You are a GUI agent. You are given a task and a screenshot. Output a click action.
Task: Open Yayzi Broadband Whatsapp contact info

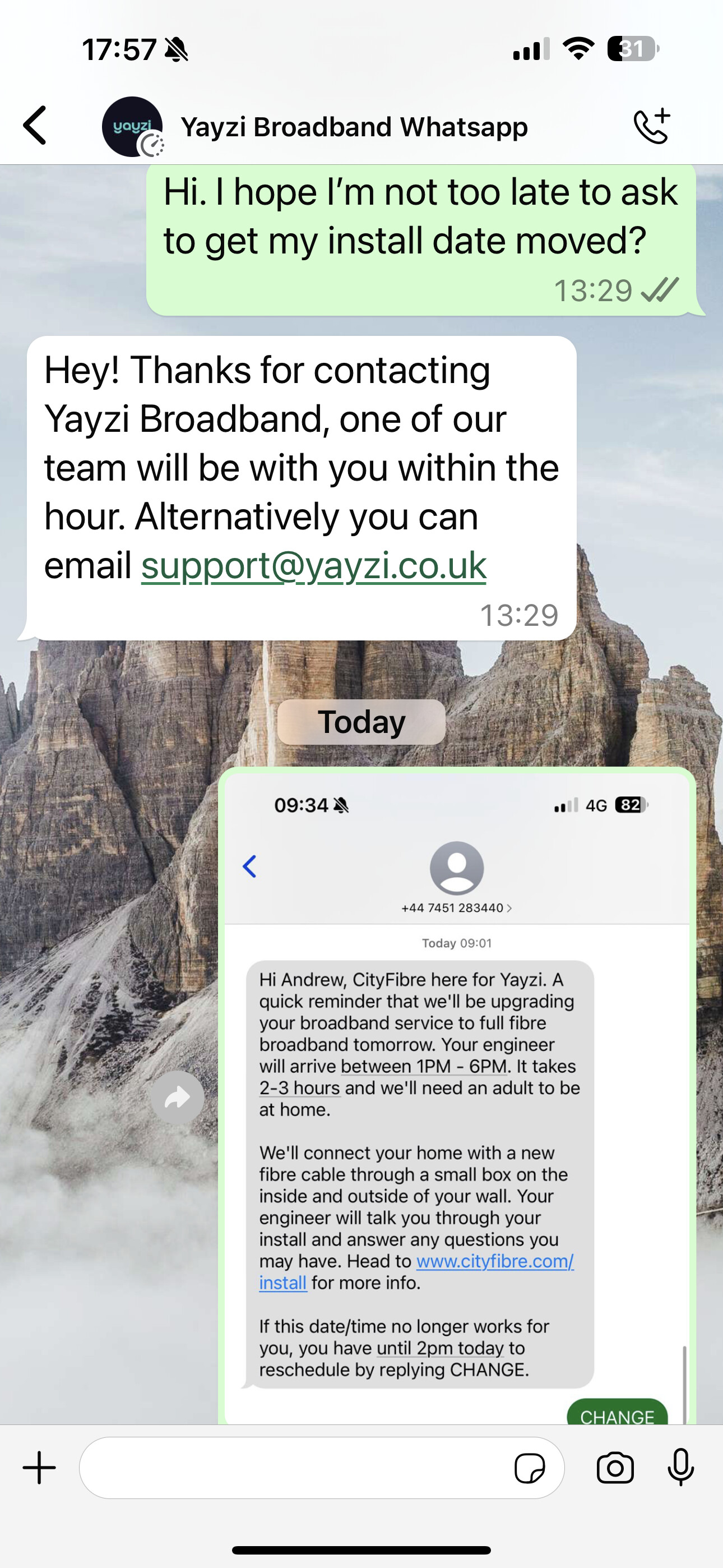pyautogui.click(x=354, y=127)
